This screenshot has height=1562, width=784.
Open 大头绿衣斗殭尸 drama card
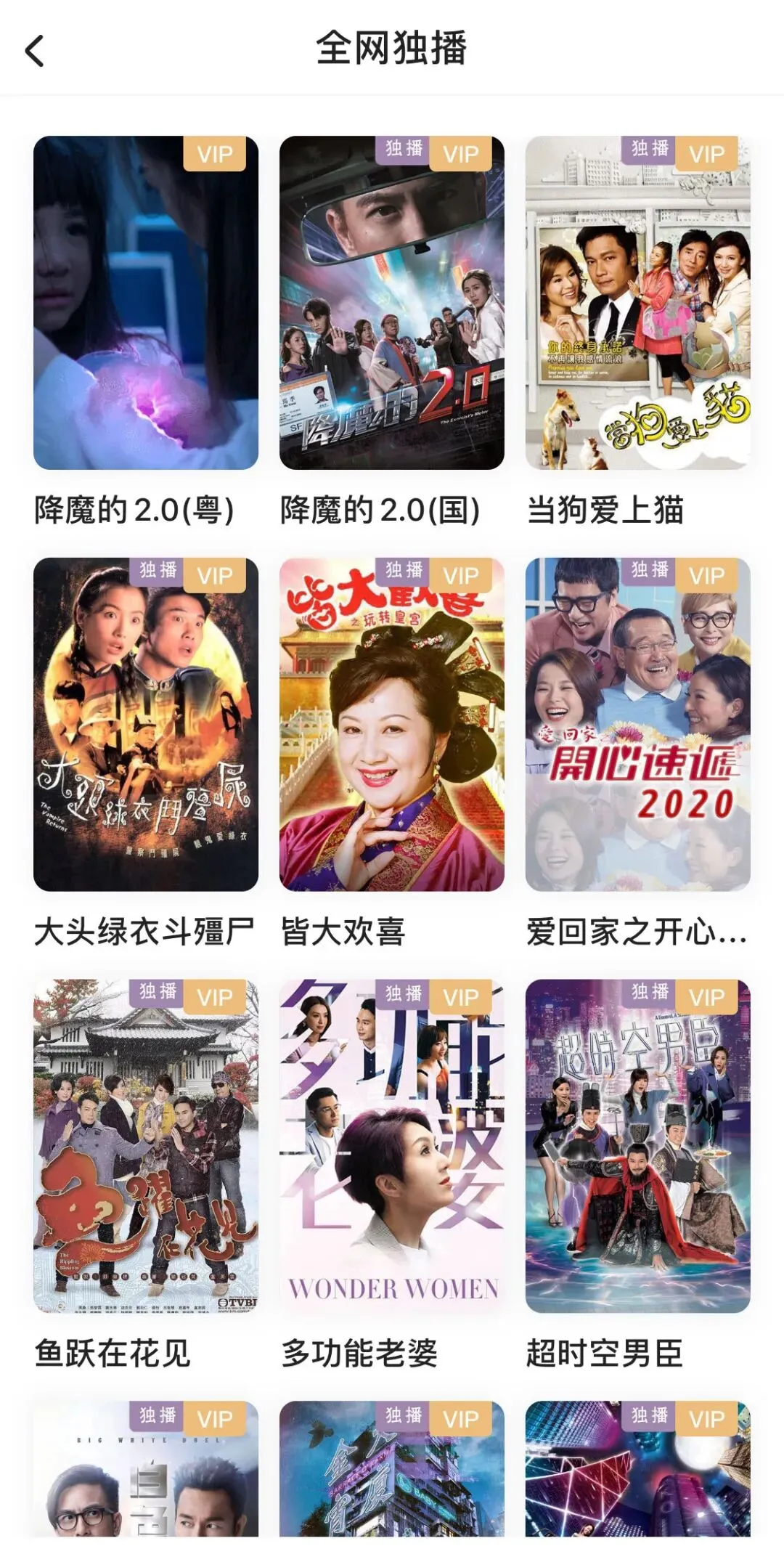[146, 724]
